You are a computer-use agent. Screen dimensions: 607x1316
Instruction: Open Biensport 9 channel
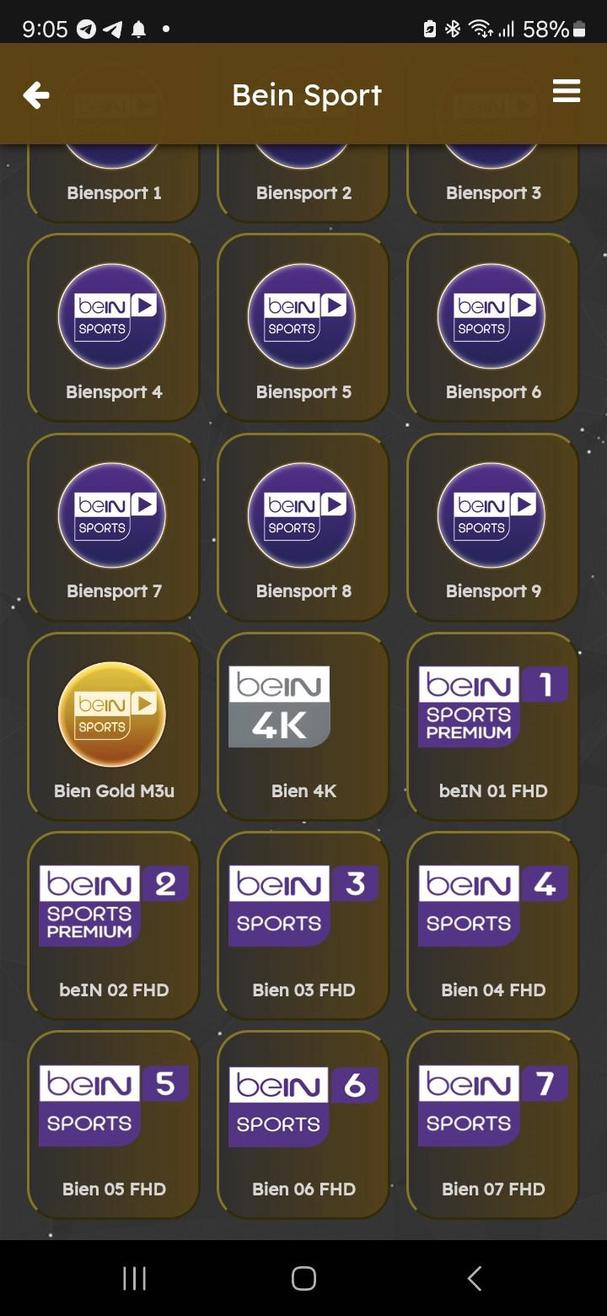pyautogui.click(x=492, y=527)
